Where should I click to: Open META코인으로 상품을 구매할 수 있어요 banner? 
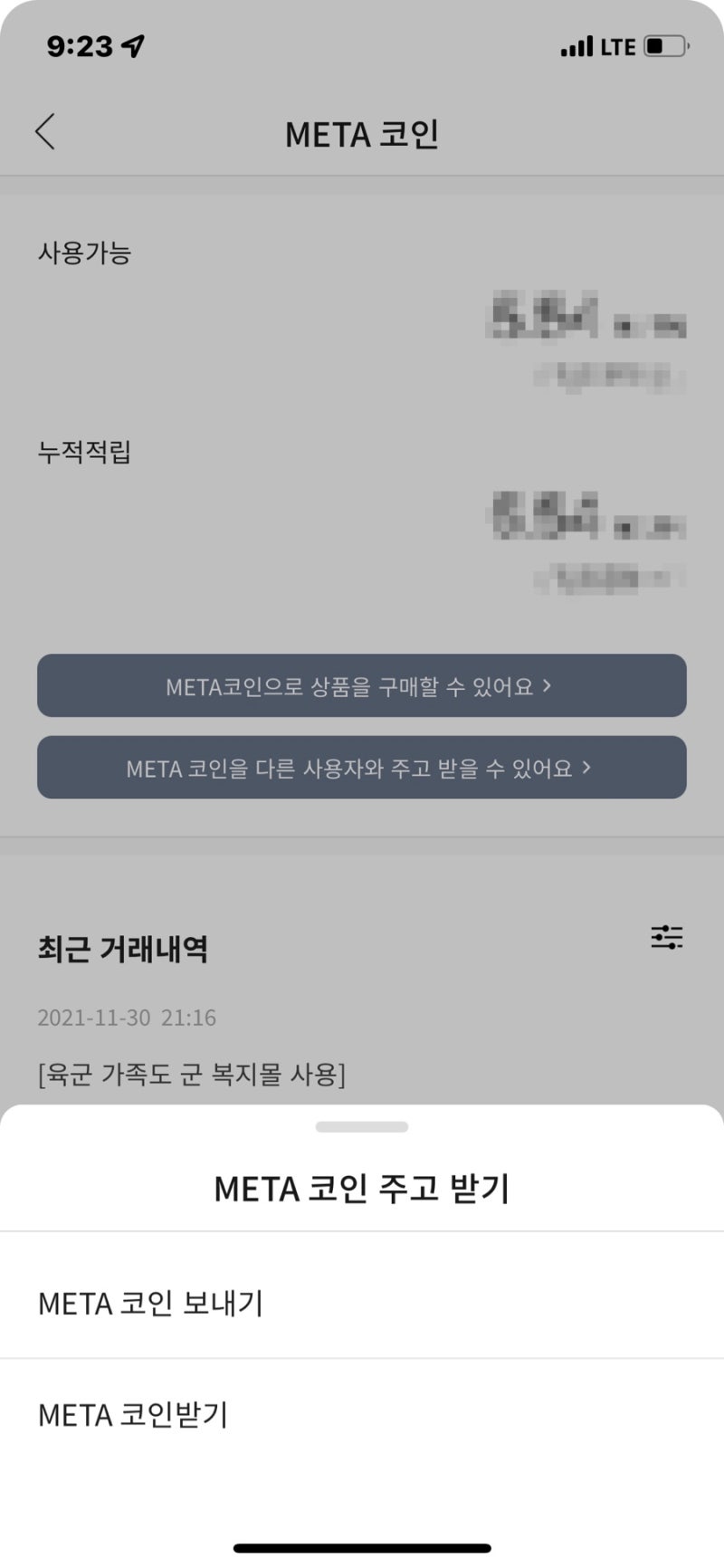tap(361, 686)
